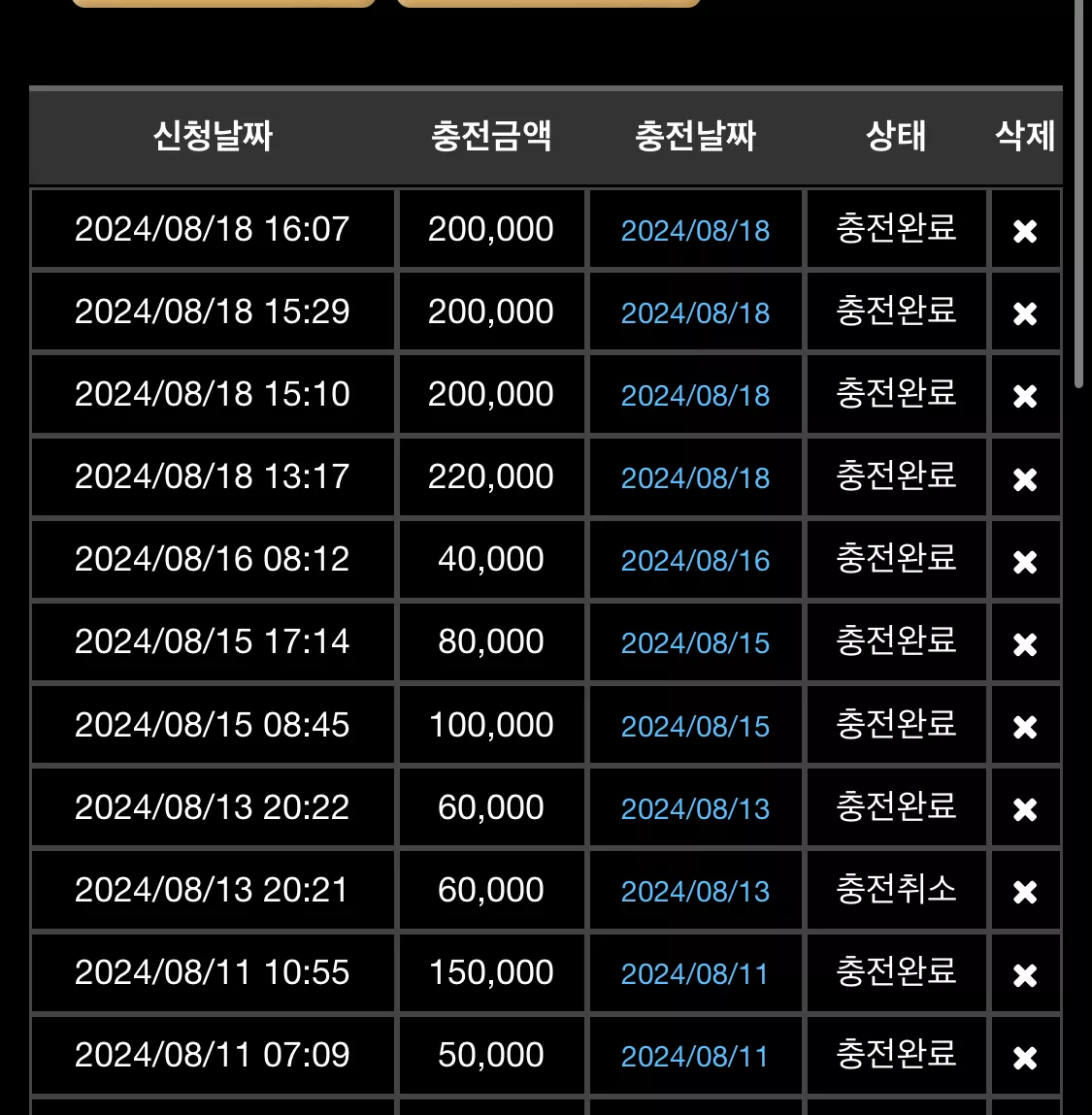Delete the 80,000 charge record

click(x=1024, y=644)
